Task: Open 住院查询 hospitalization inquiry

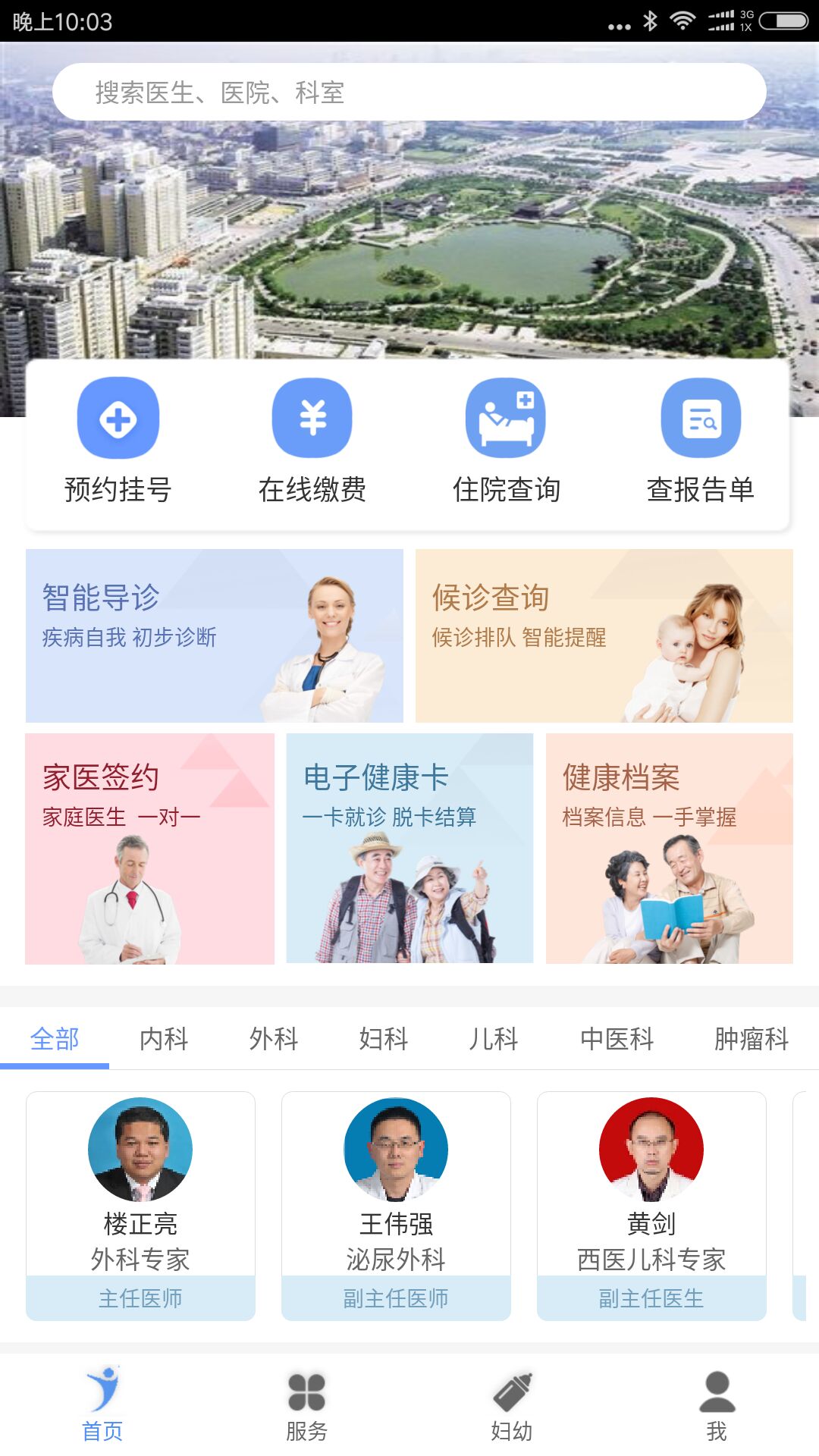Action: (506, 440)
